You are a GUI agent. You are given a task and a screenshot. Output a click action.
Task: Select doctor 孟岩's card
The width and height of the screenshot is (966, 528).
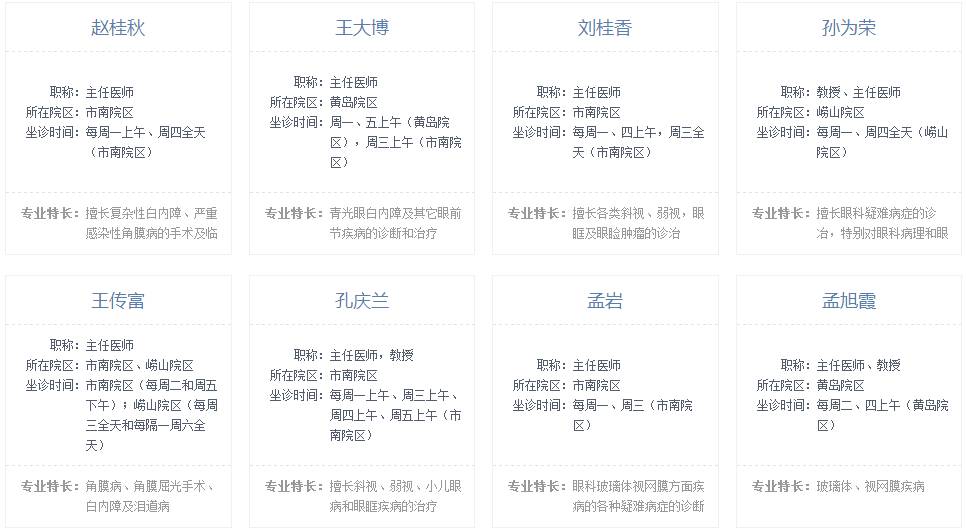coord(605,300)
